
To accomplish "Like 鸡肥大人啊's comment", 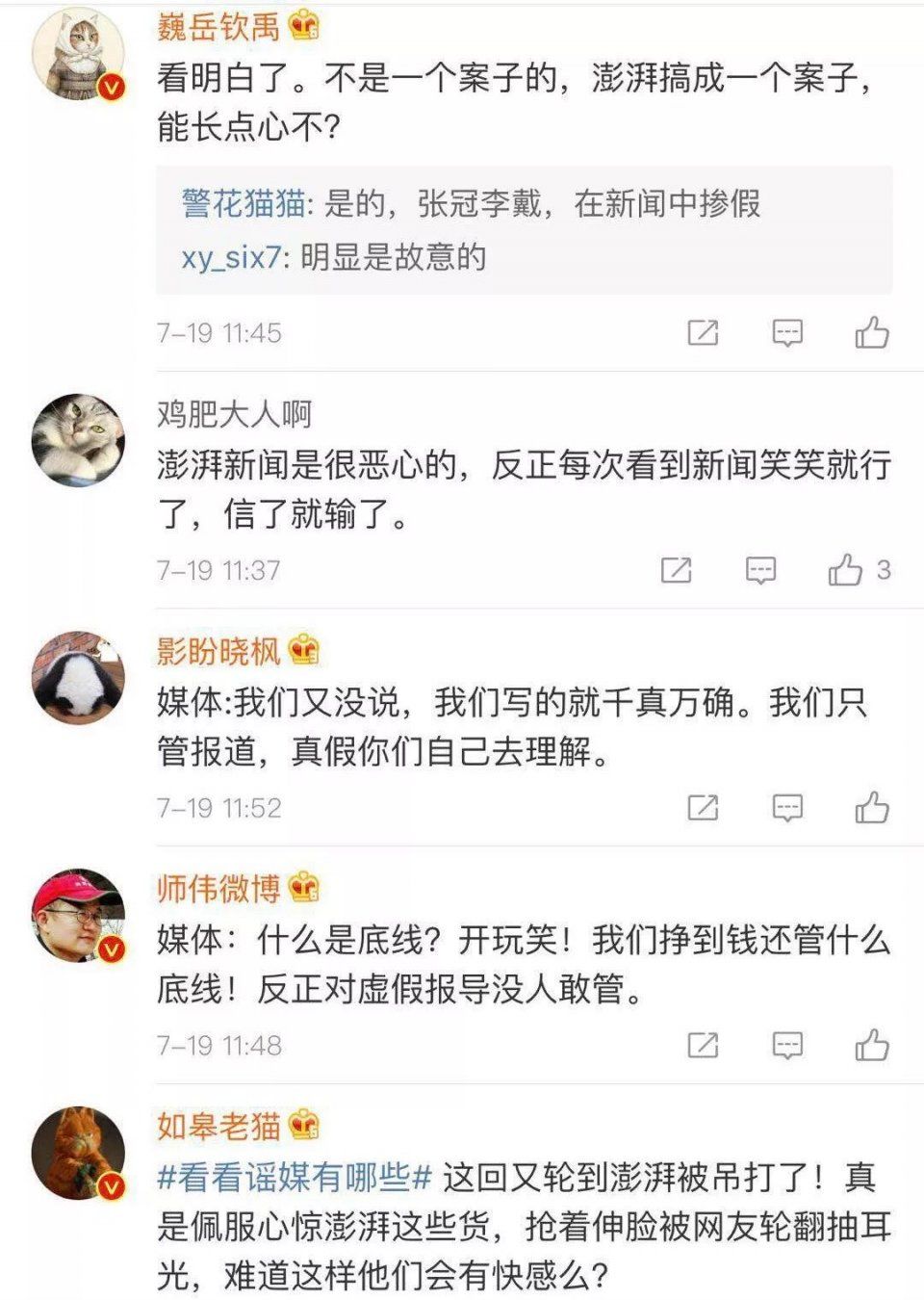I will tap(847, 570).
